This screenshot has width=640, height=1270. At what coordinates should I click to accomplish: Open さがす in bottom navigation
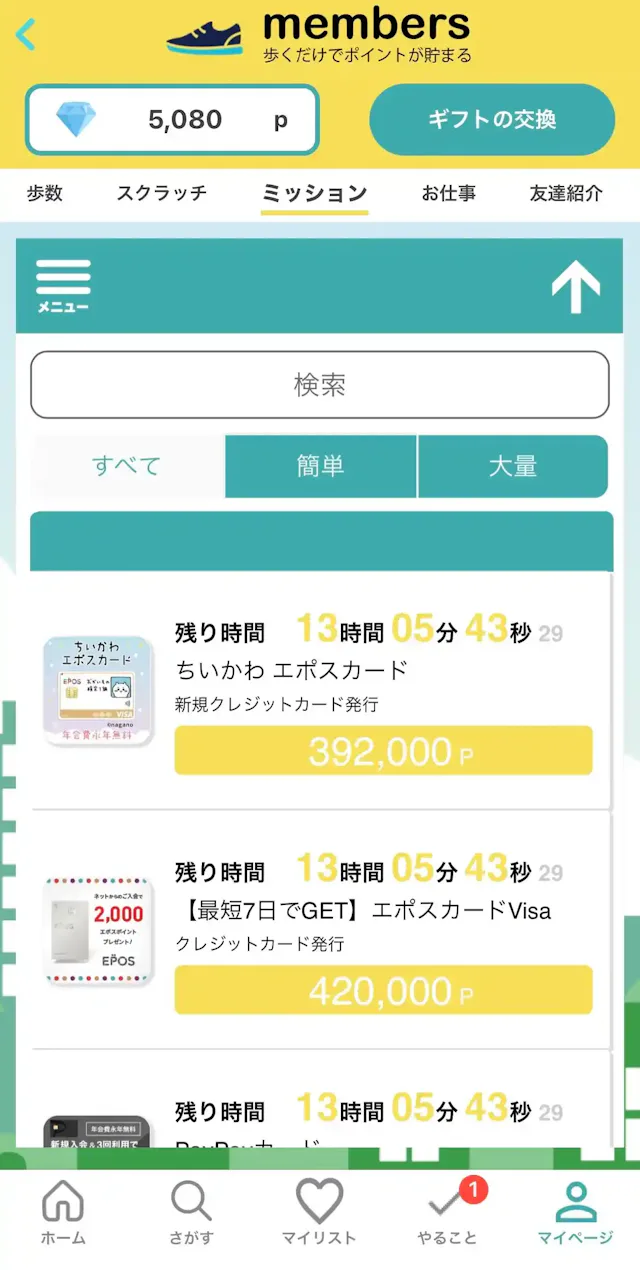click(191, 1212)
